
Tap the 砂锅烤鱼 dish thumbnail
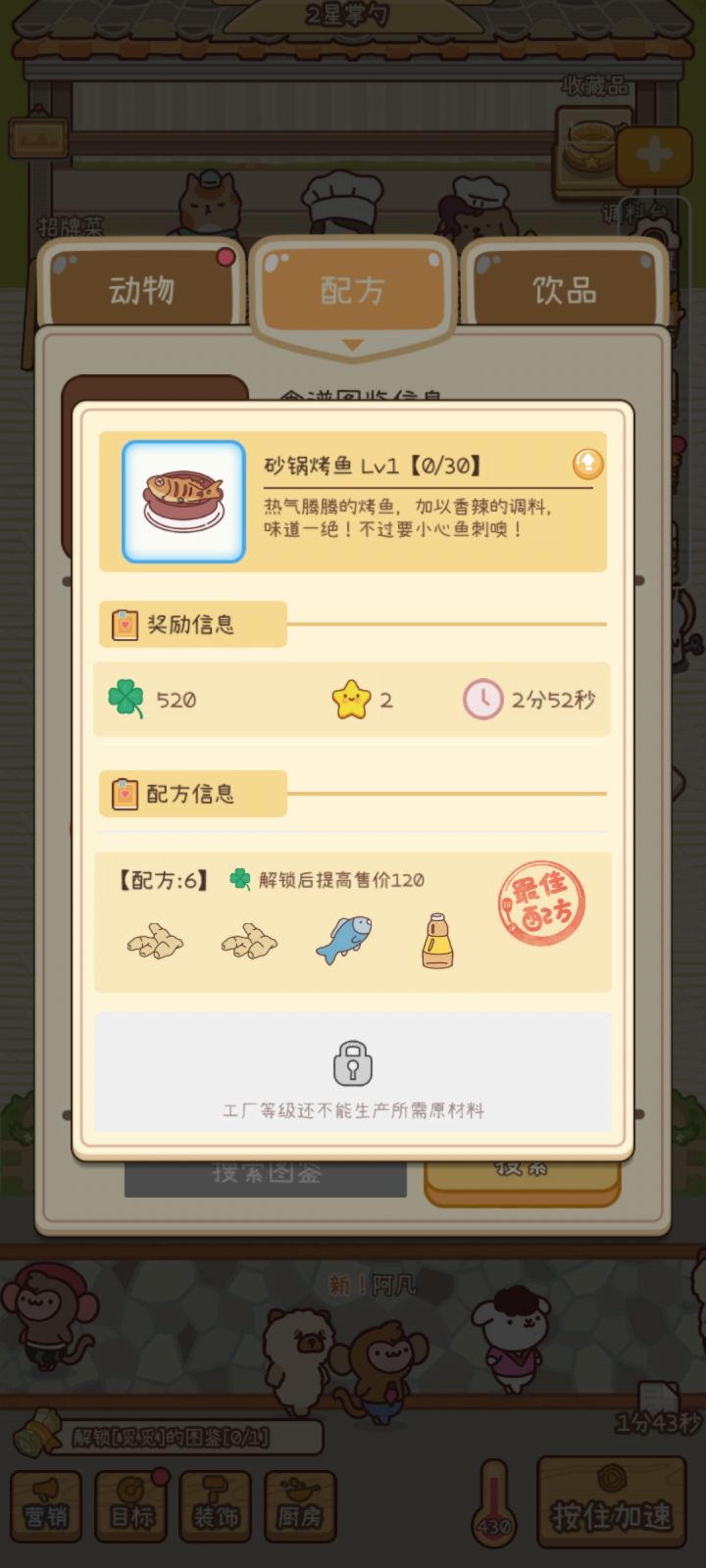pyautogui.click(x=180, y=498)
